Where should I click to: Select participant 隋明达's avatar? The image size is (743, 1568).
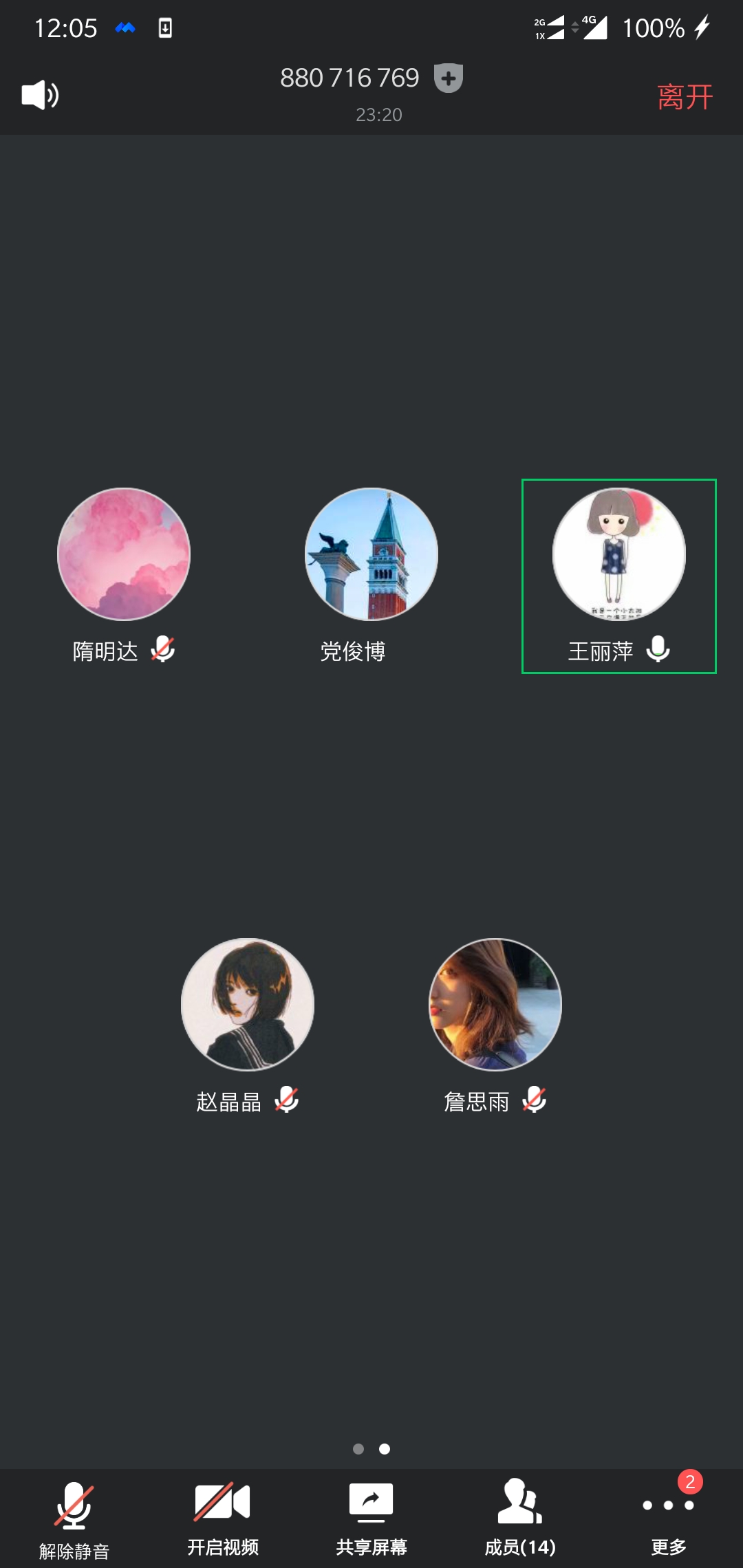pos(124,554)
